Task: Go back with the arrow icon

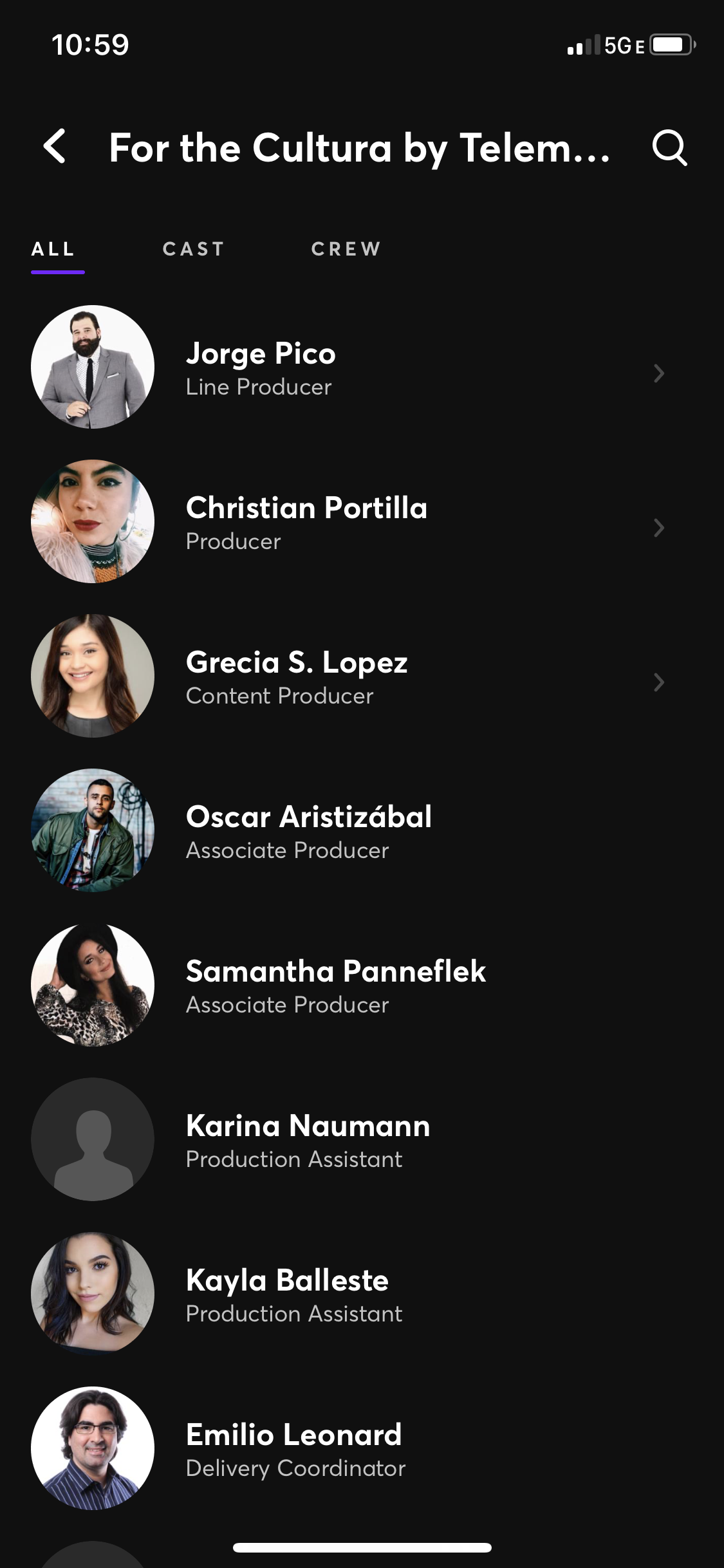Action: [x=55, y=147]
